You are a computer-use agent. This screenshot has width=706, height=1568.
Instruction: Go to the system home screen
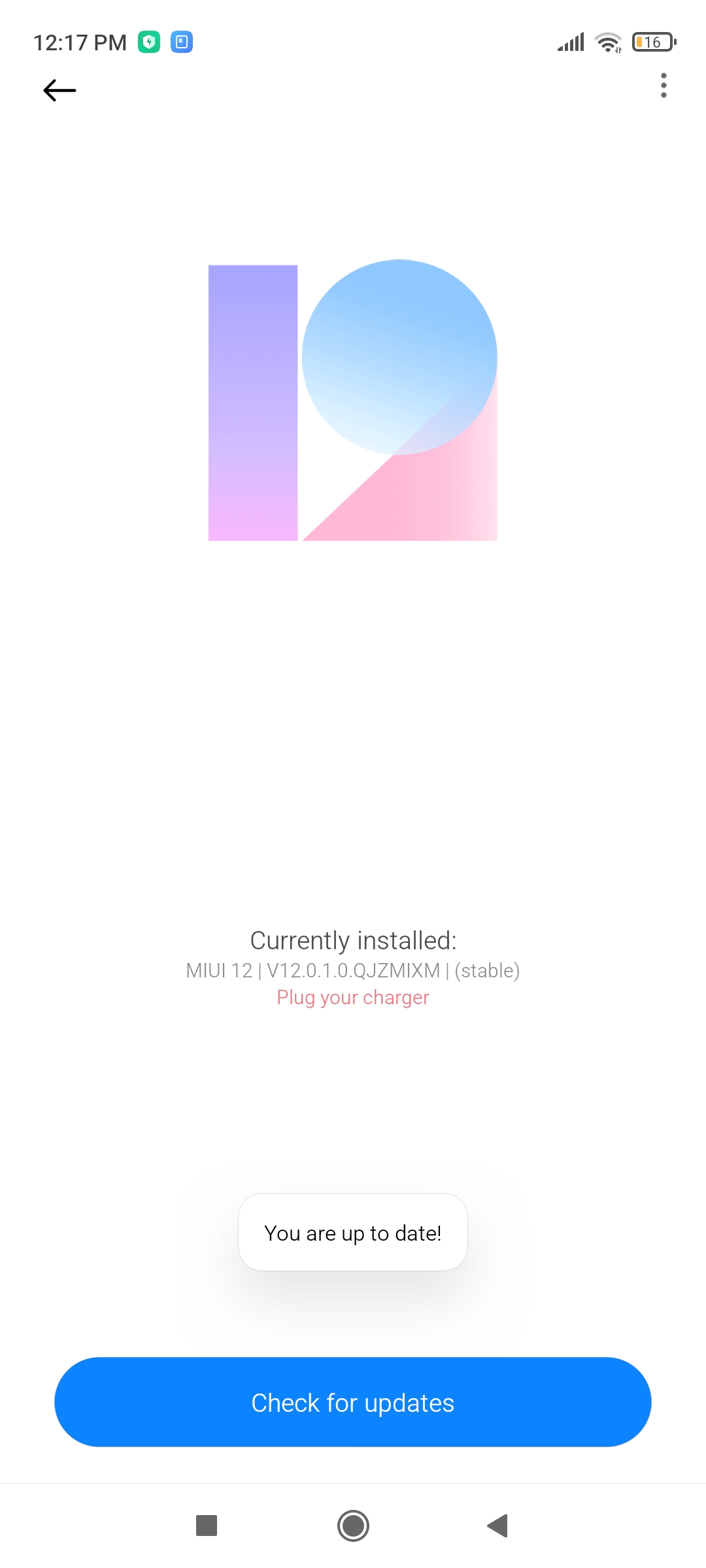pos(353,1526)
